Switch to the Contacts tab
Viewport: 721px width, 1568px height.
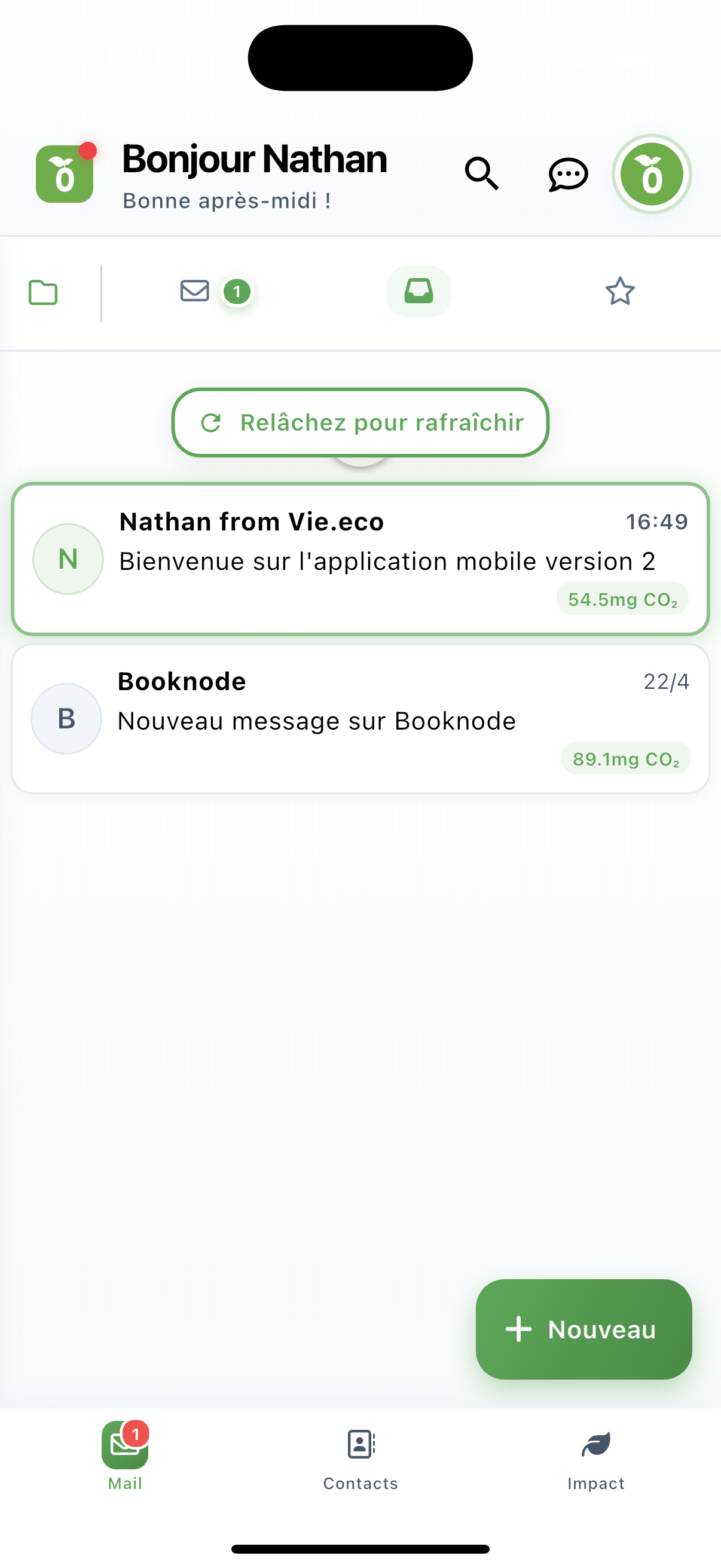(x=360, y=1456)
